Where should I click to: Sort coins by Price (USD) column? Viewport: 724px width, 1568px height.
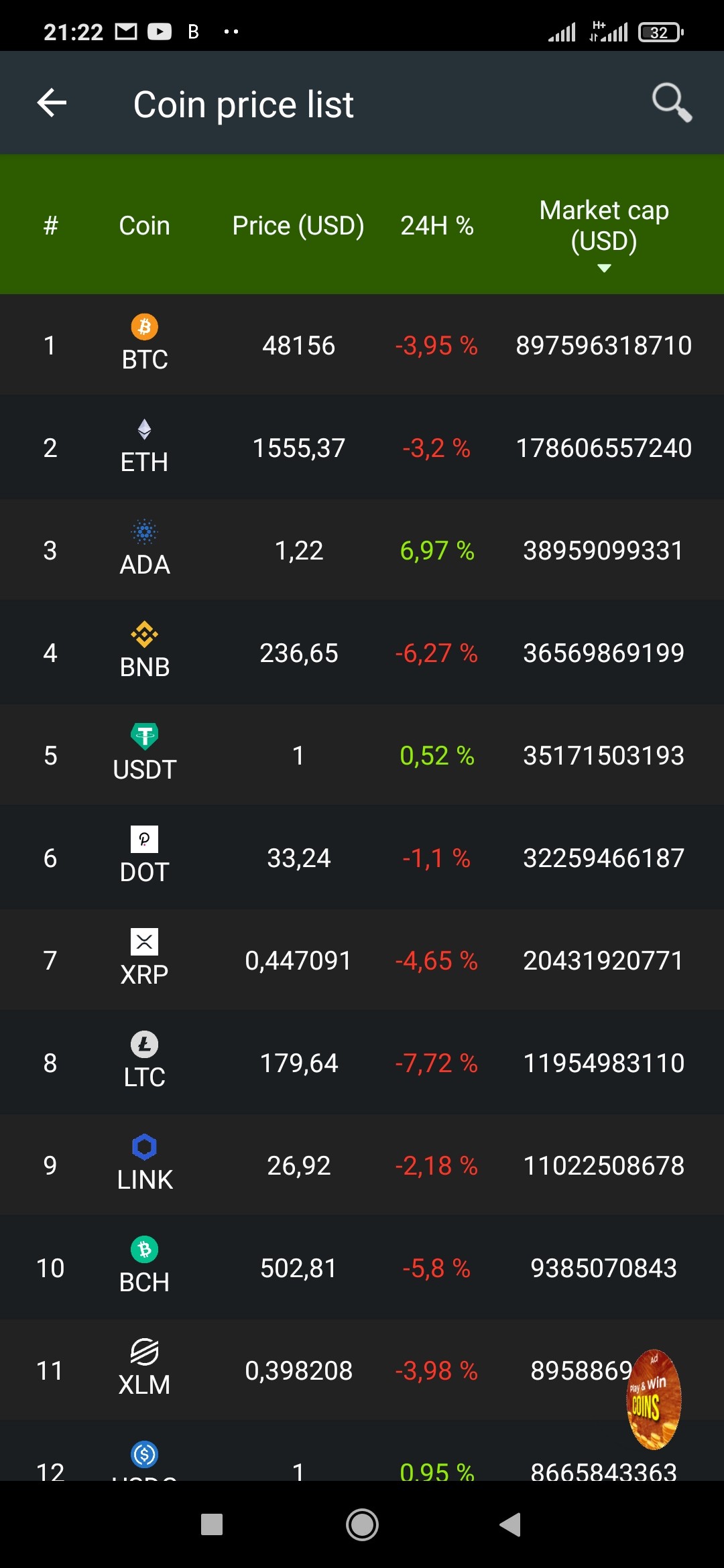298,226
